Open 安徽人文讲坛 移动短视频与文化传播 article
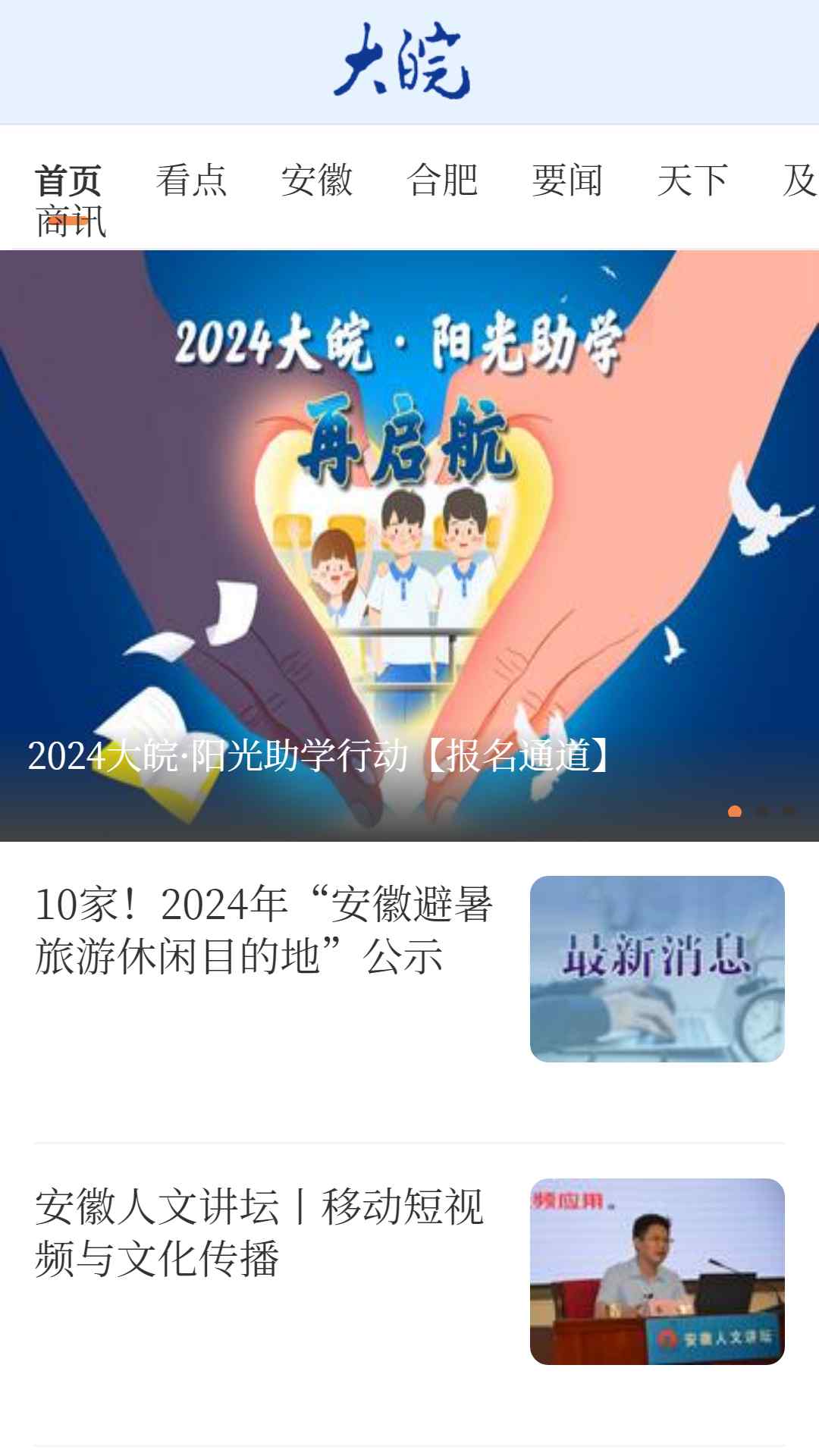 [259, 1232]
